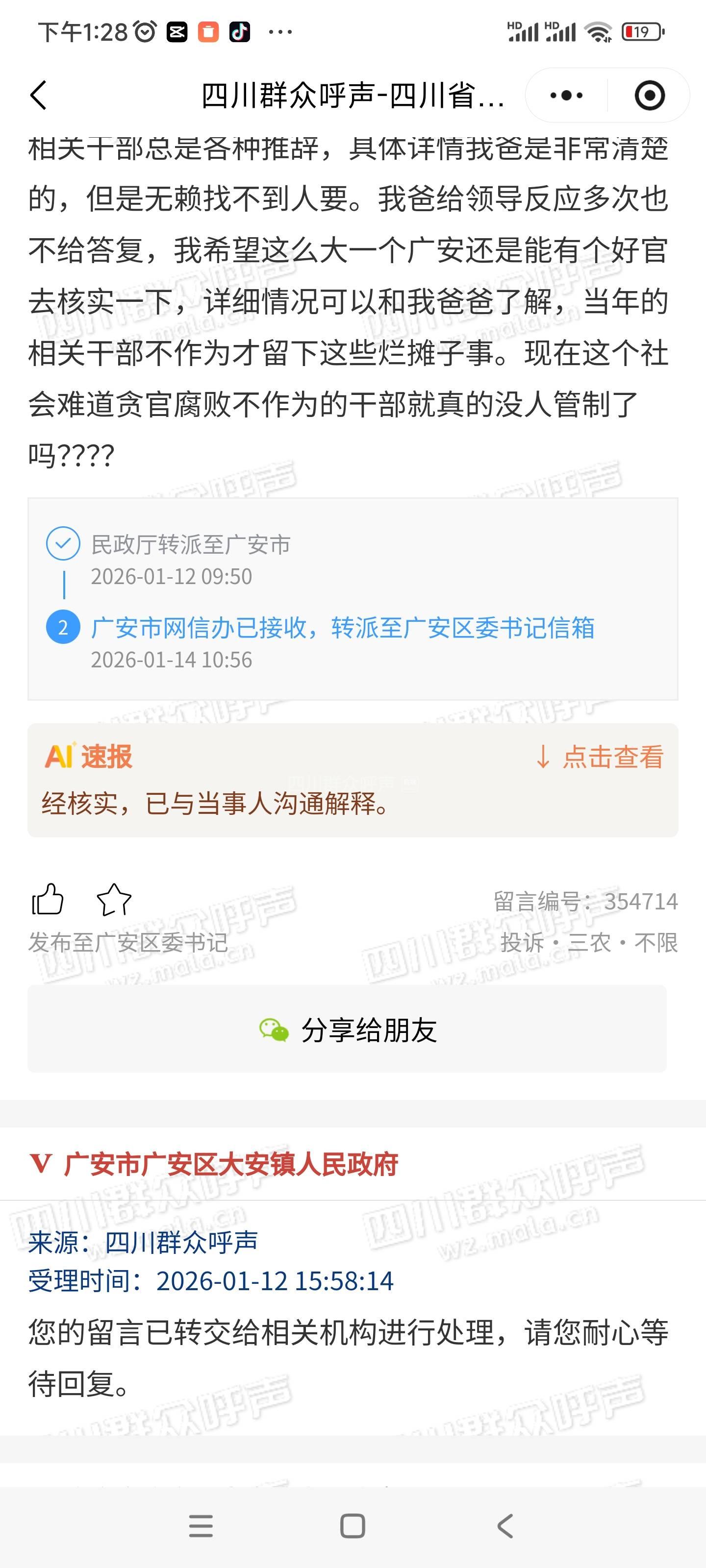The width and height of the screenshot is (706, 1568).
Task: Go back using the header arrow
Action: pos(38,96)
